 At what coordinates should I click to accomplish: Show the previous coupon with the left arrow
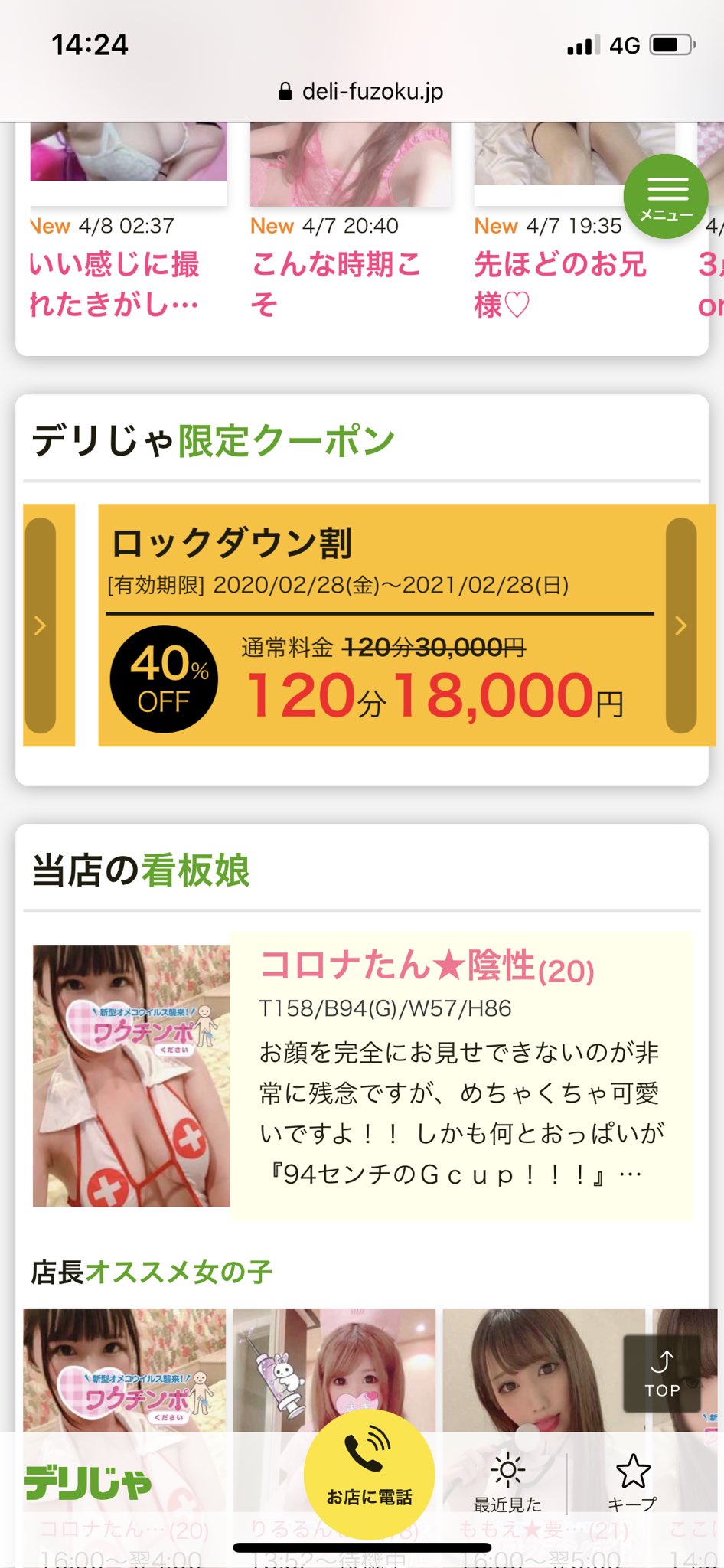[41, 626]
